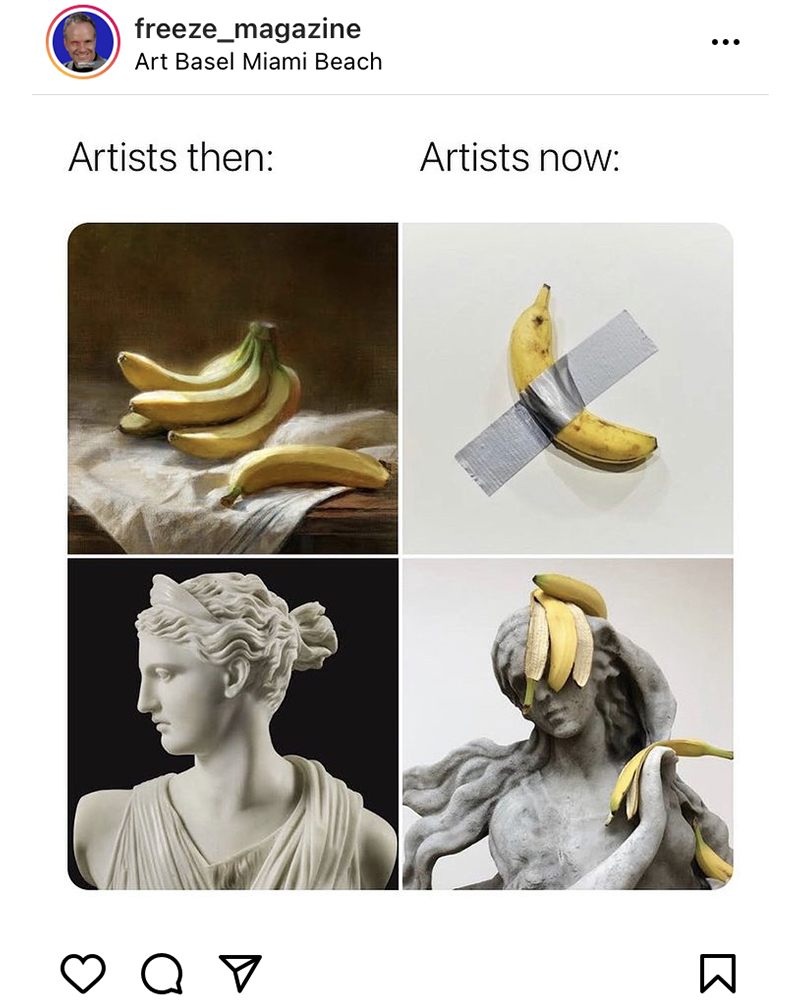Tap the Artists then/now post image
This screenshot has height=1000, width=800.
click(400, 555)
